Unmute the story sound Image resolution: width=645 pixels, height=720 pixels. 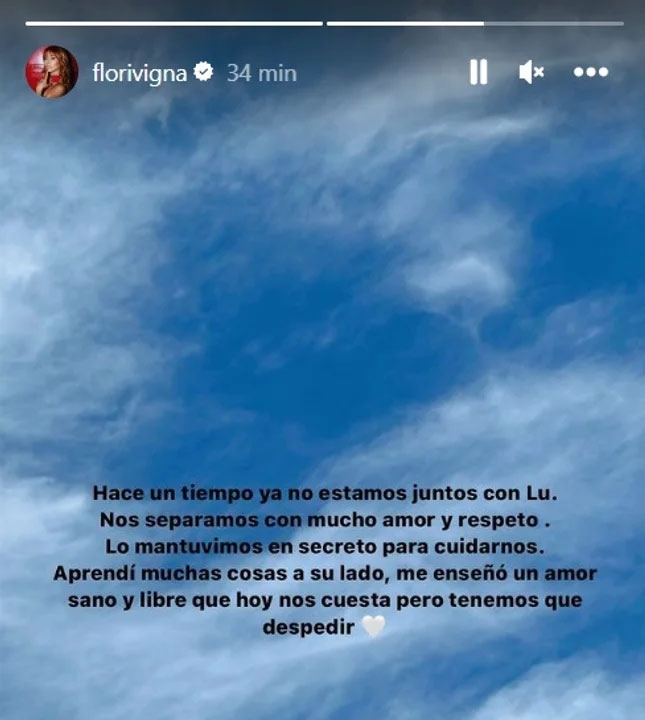[x=531, y=72]
